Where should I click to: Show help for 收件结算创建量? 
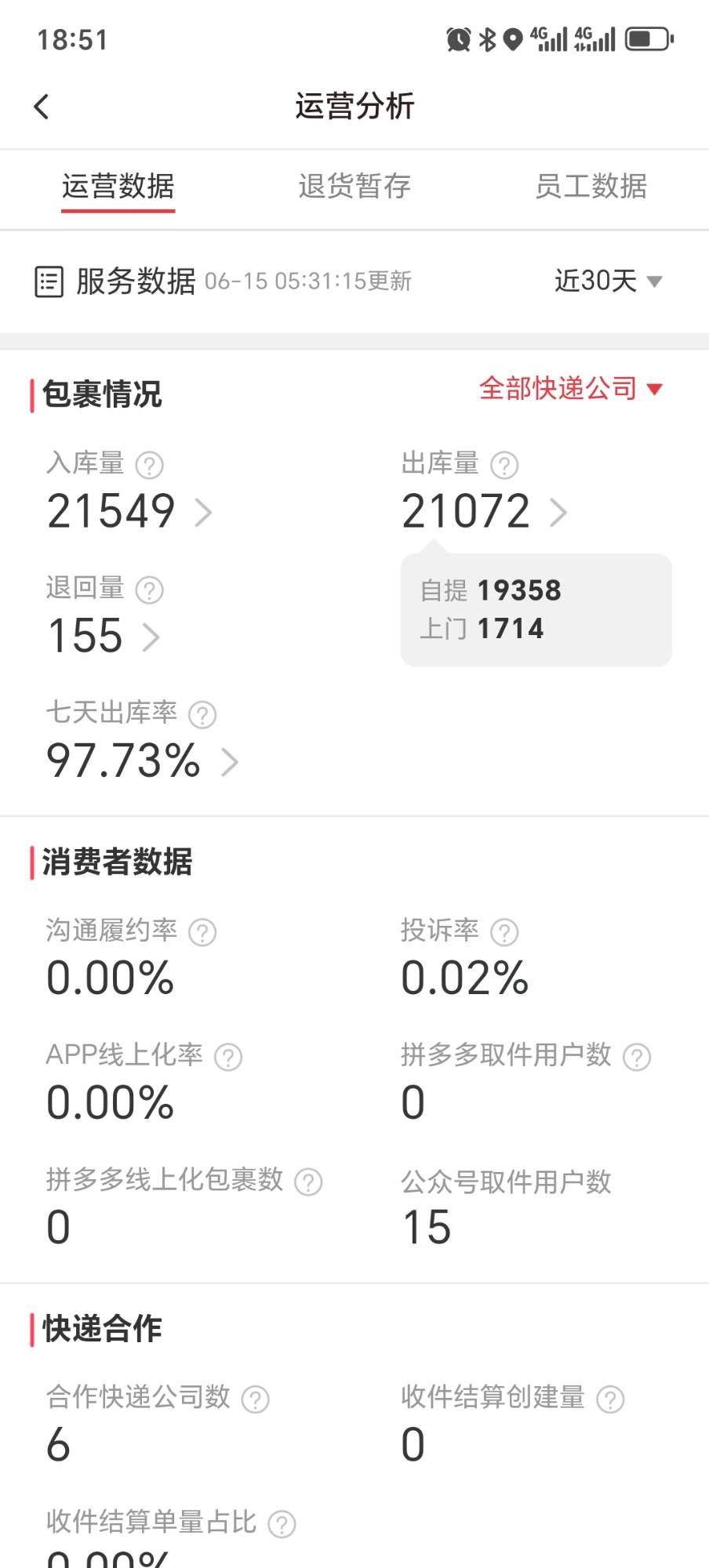coord(610,1399)
